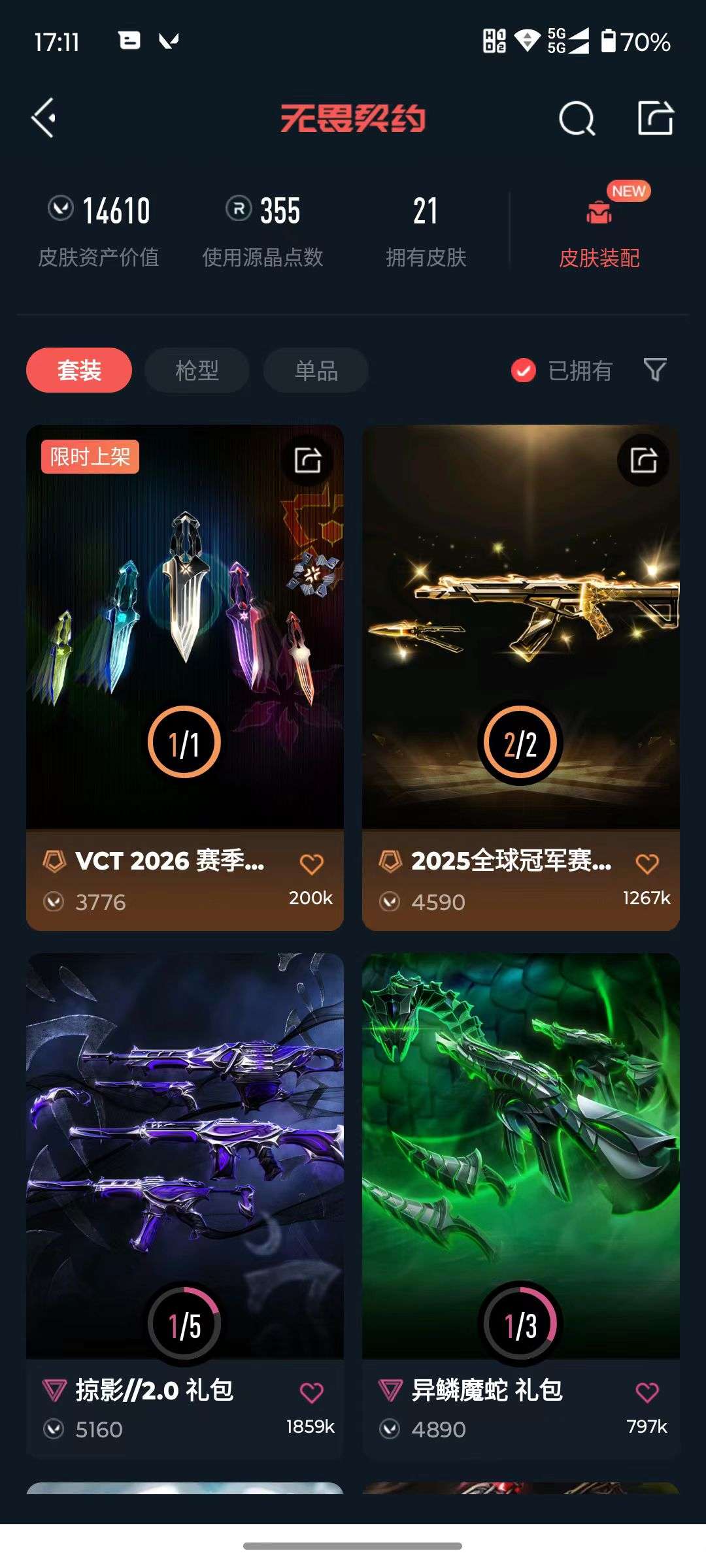The width and height of the screenshot is (706, 1568).
Task: Switch to the 单品 tab
Action: (x=314, y=370)
